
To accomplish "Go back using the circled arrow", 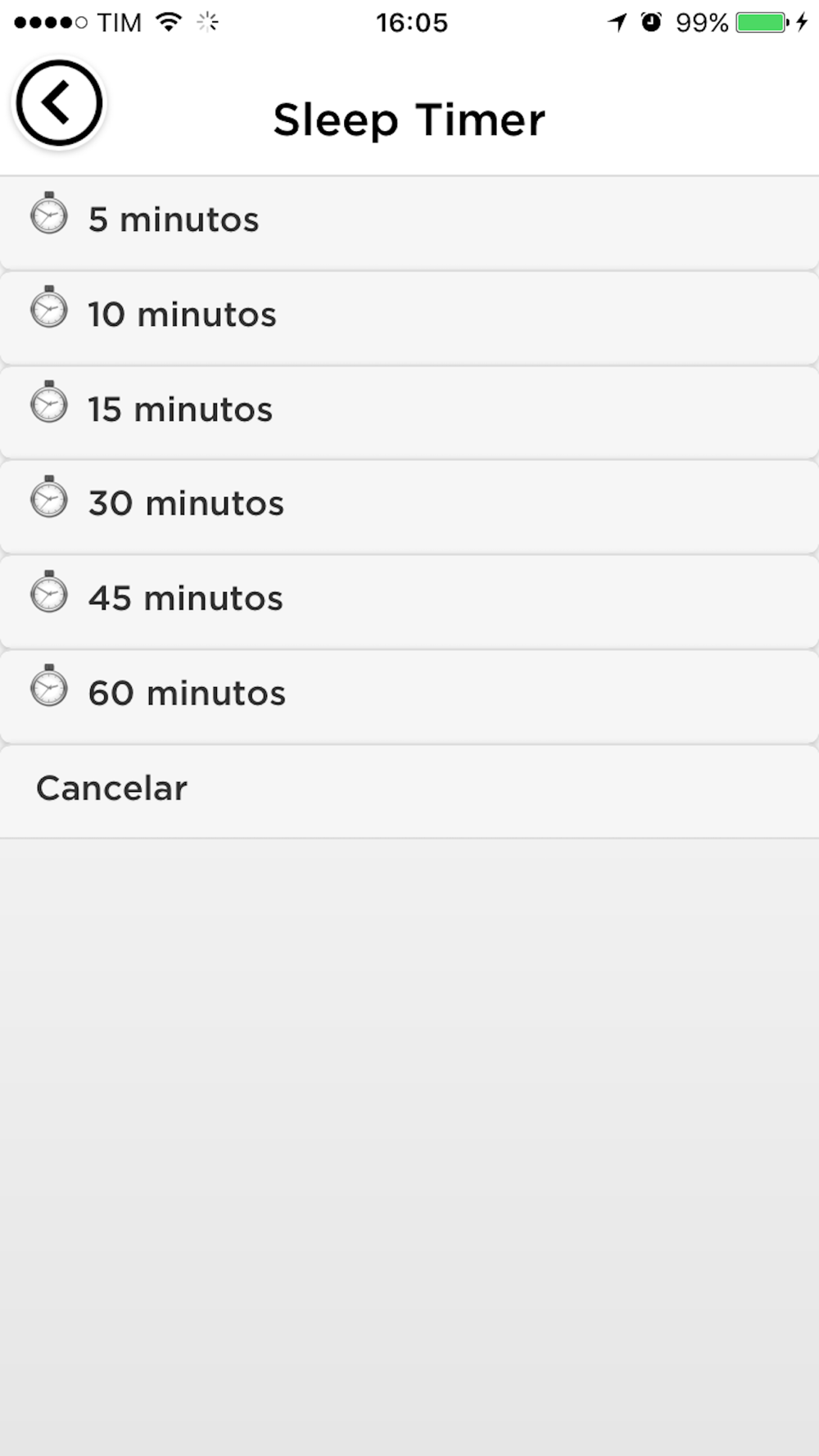I will click(59, 104).
